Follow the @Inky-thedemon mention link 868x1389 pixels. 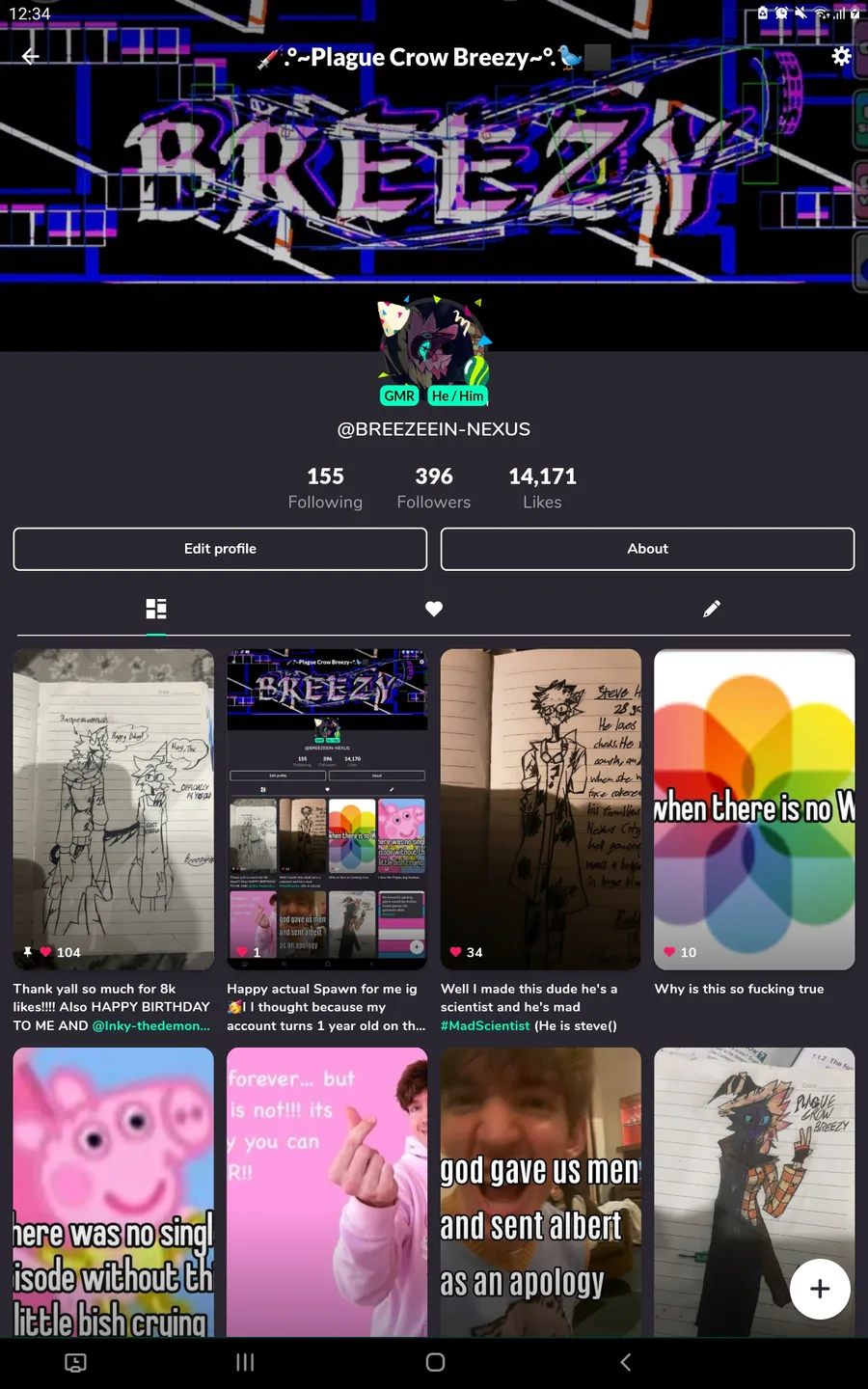pos(150,1026)
